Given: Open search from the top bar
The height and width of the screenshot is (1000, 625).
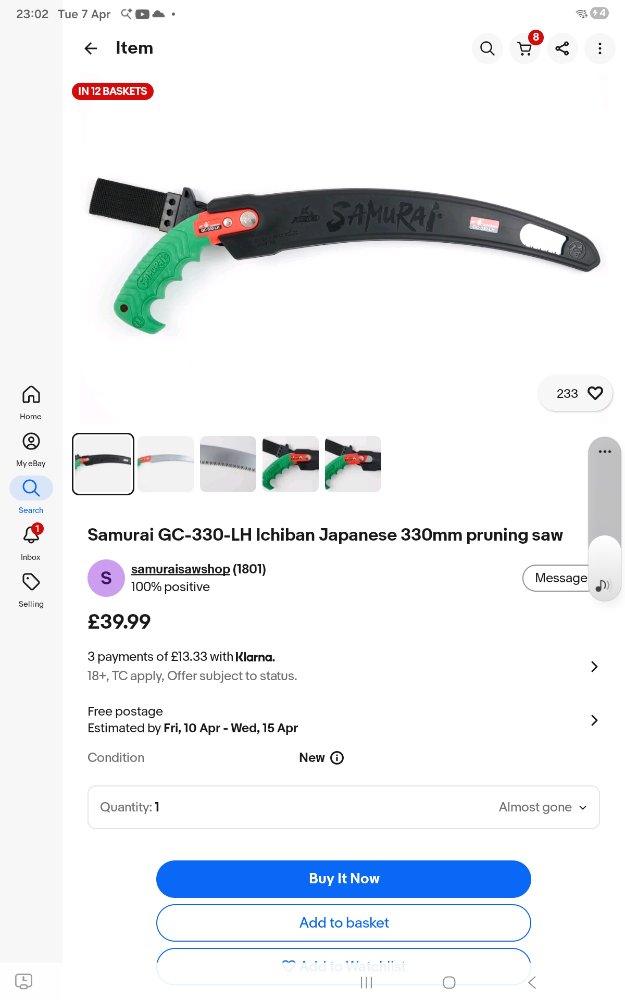Looking at the screenshot, I should point(487,48).
